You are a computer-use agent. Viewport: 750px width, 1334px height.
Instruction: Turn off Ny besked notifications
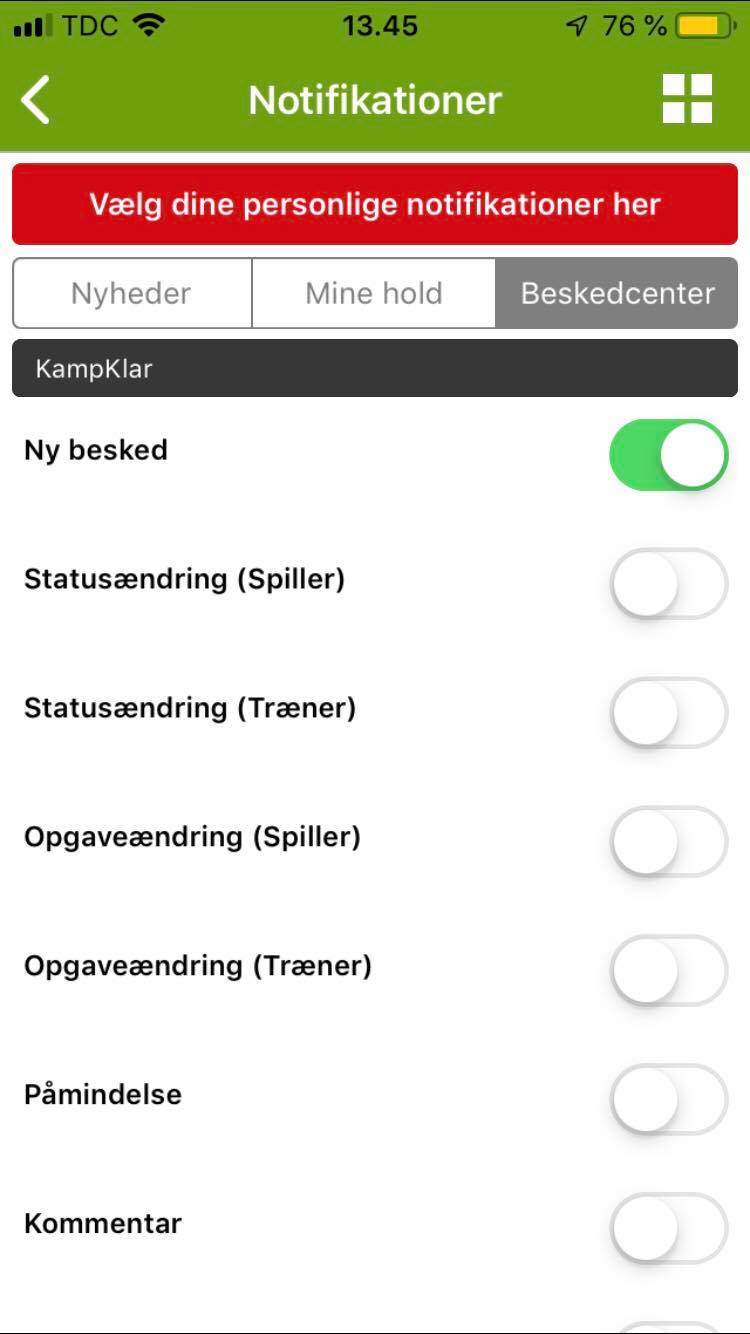click(668, 455)
